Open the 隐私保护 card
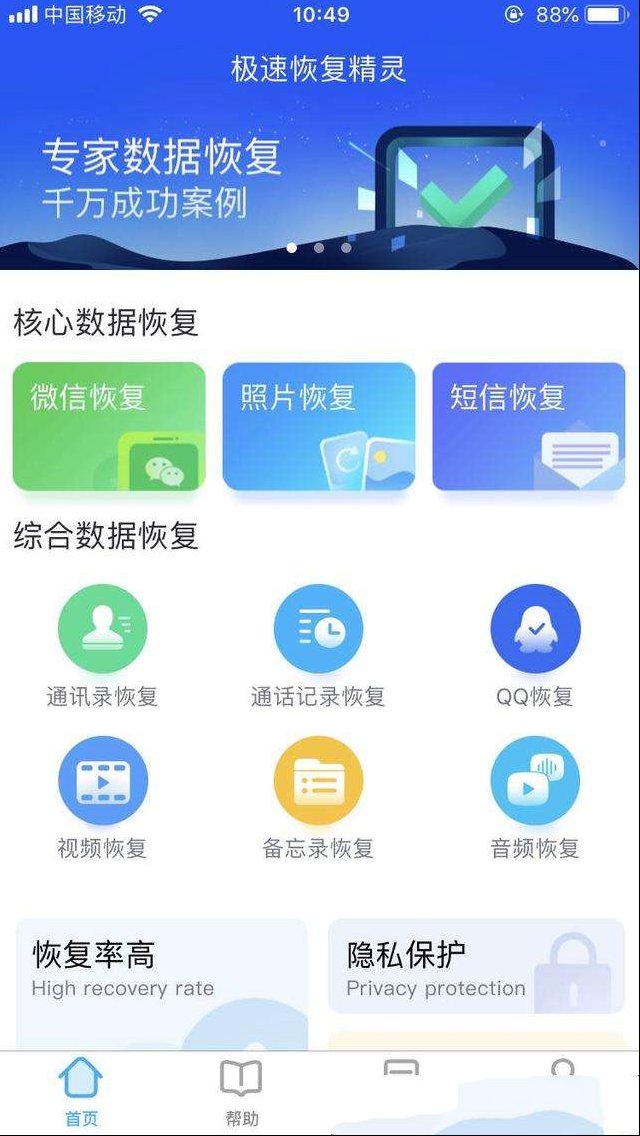The width and height of the screenshot is (640, 1136). pyautogui.click(x=476, y=966)
